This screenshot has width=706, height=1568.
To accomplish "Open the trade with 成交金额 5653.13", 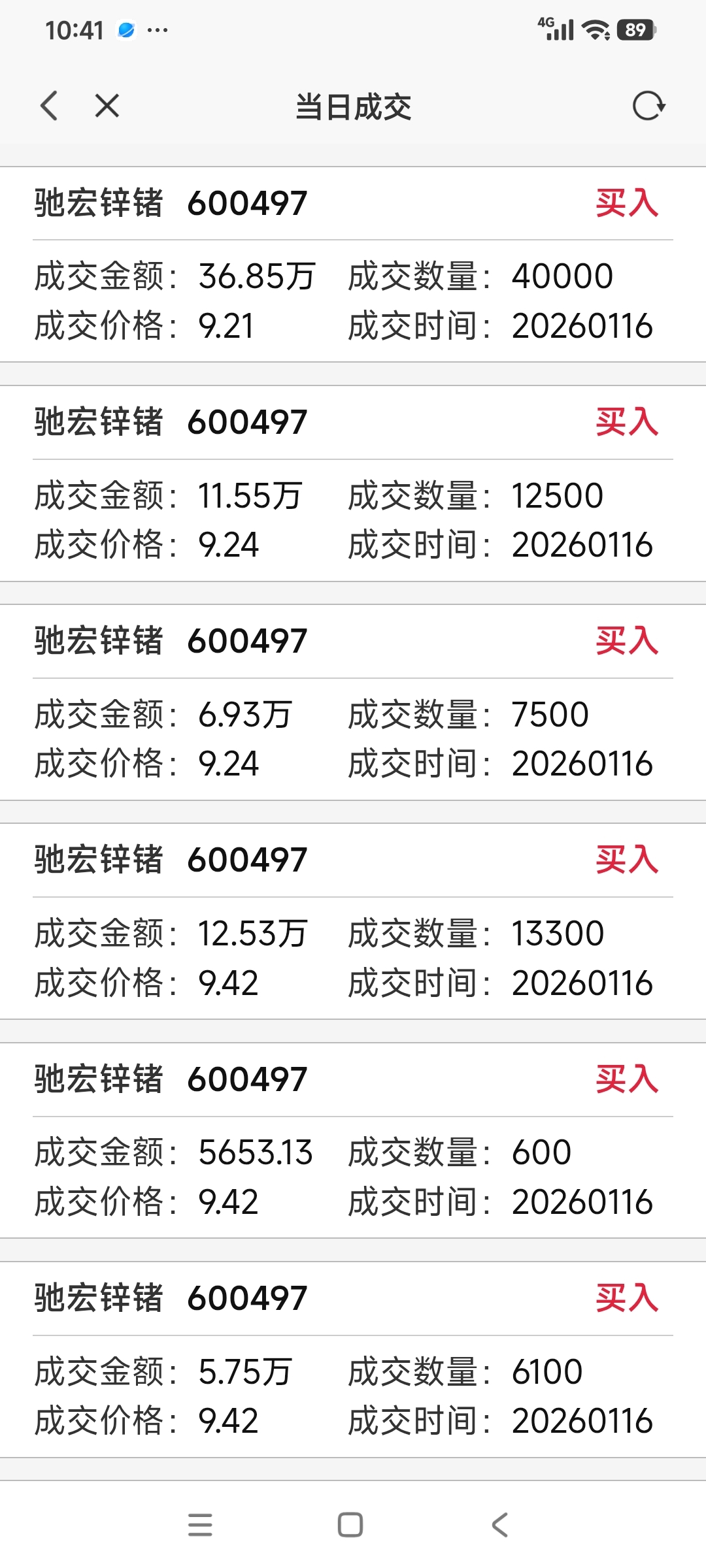I will point(353,1141).
